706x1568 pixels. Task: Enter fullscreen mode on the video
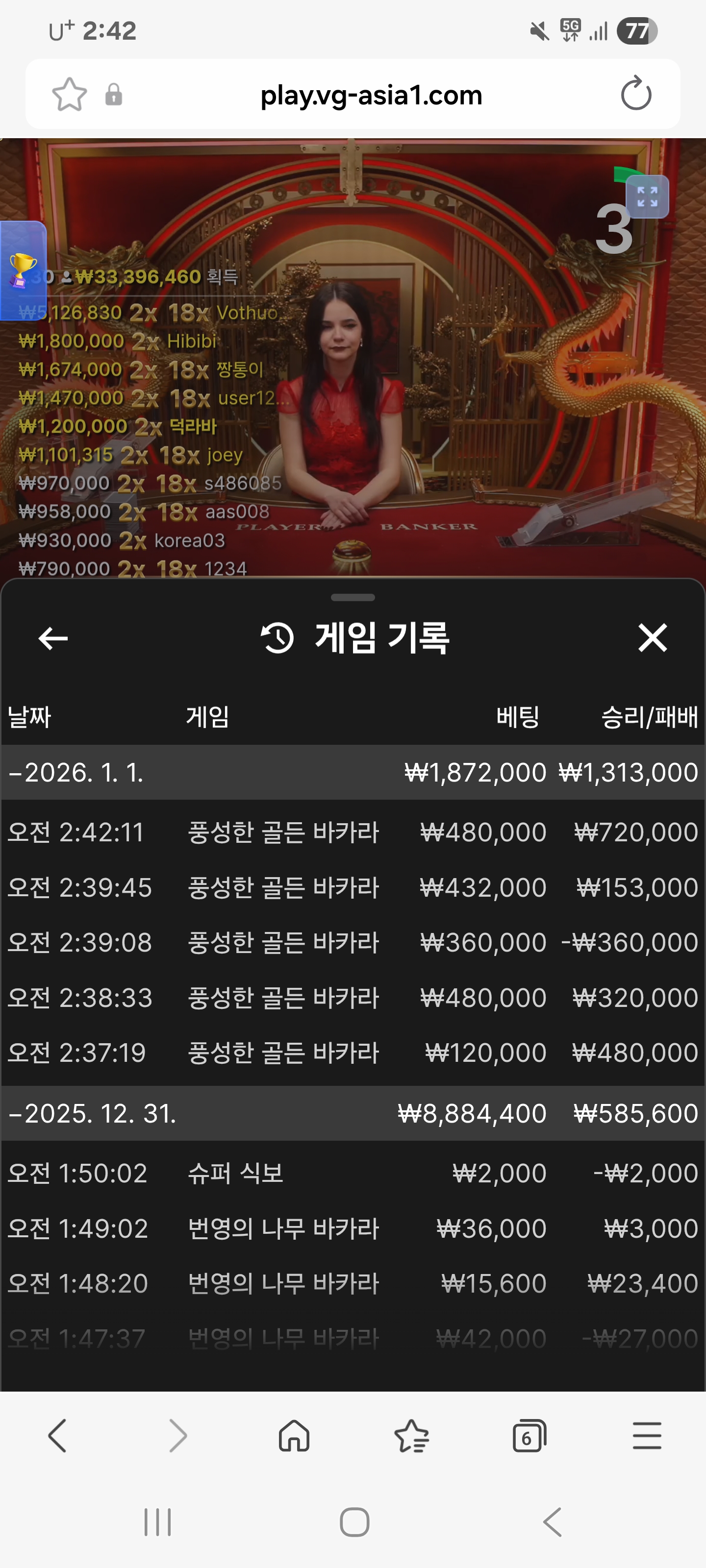(x=647, y=196)
